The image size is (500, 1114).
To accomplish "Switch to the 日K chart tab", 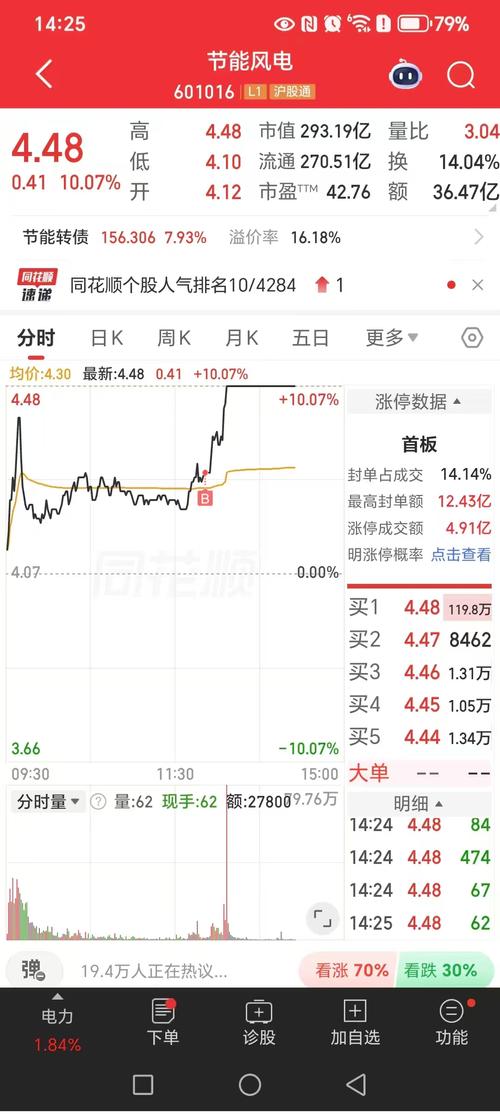I will [x=107, y=338].
